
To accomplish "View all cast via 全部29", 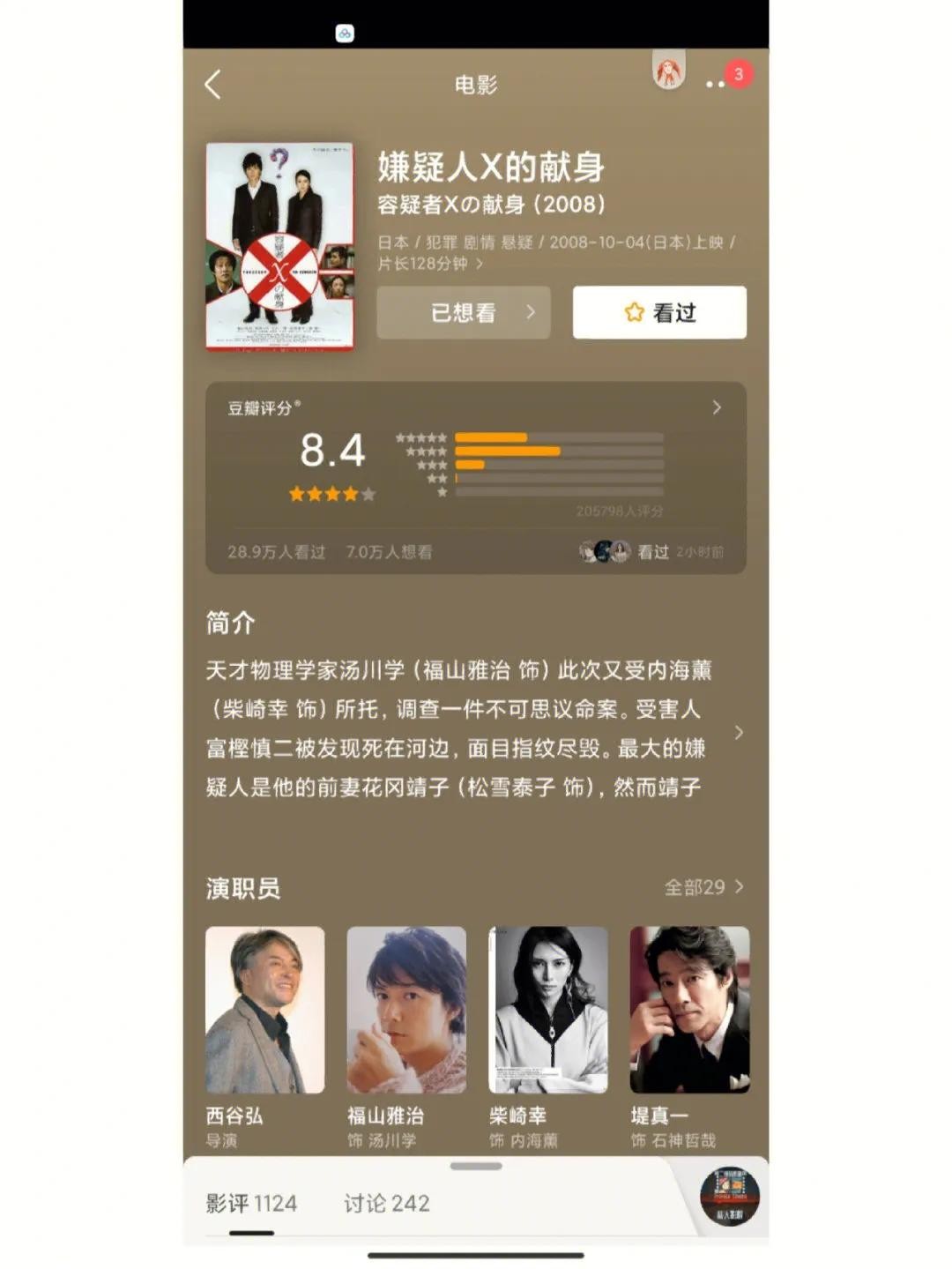I will tap(703, 887).
